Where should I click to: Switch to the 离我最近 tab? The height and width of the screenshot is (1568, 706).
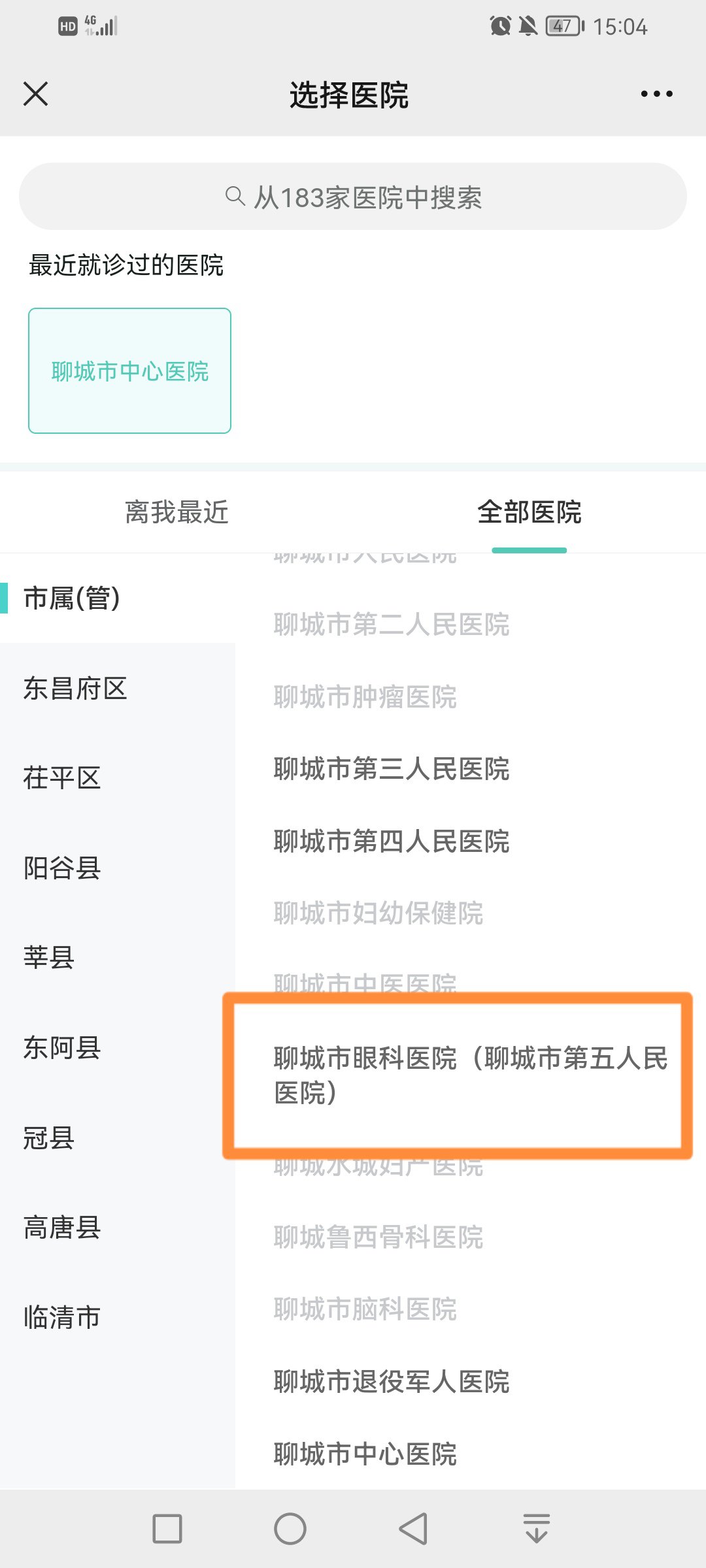click(x=176, y=512)
